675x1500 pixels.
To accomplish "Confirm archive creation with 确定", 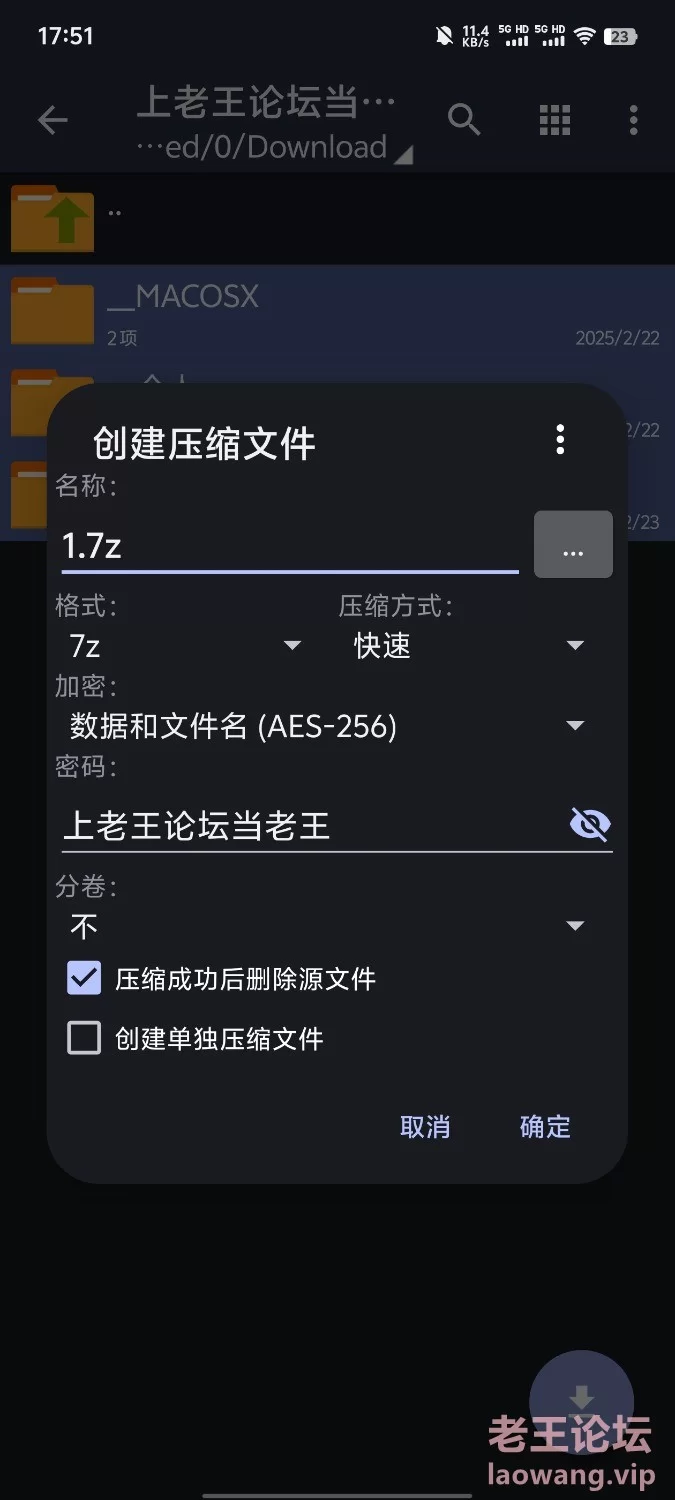I will tap(545, 1127).
